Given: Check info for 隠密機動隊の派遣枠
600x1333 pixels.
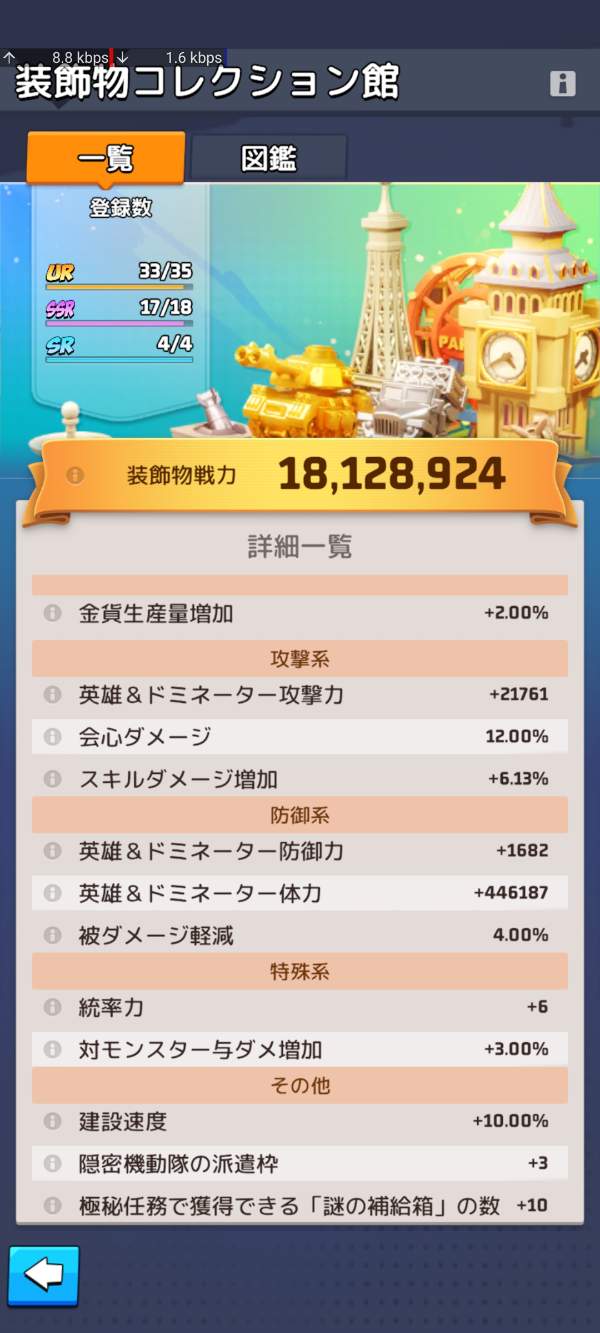Looking at the screenshot, I should pos(53,1164).
